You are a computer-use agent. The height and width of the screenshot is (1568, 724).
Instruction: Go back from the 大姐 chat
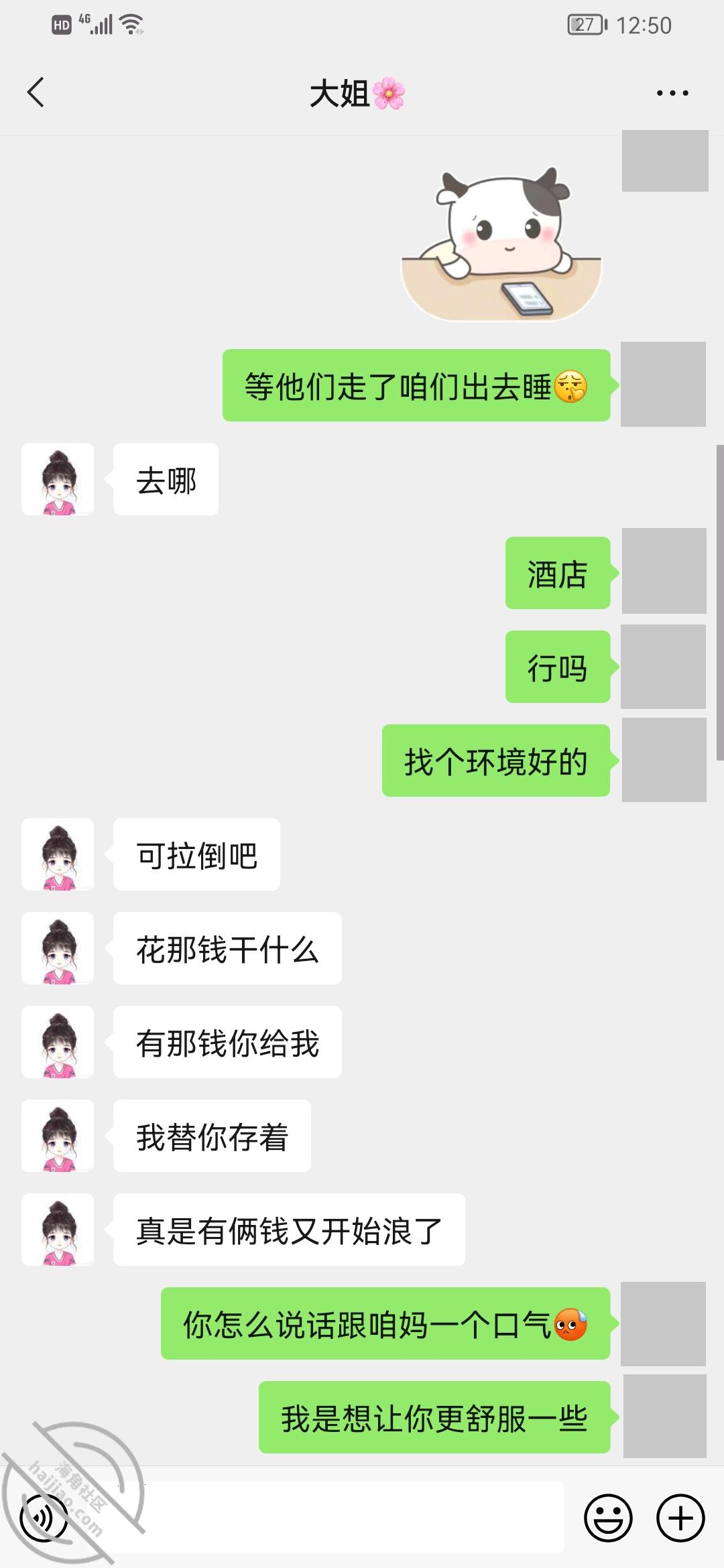(x=36, y=92)
